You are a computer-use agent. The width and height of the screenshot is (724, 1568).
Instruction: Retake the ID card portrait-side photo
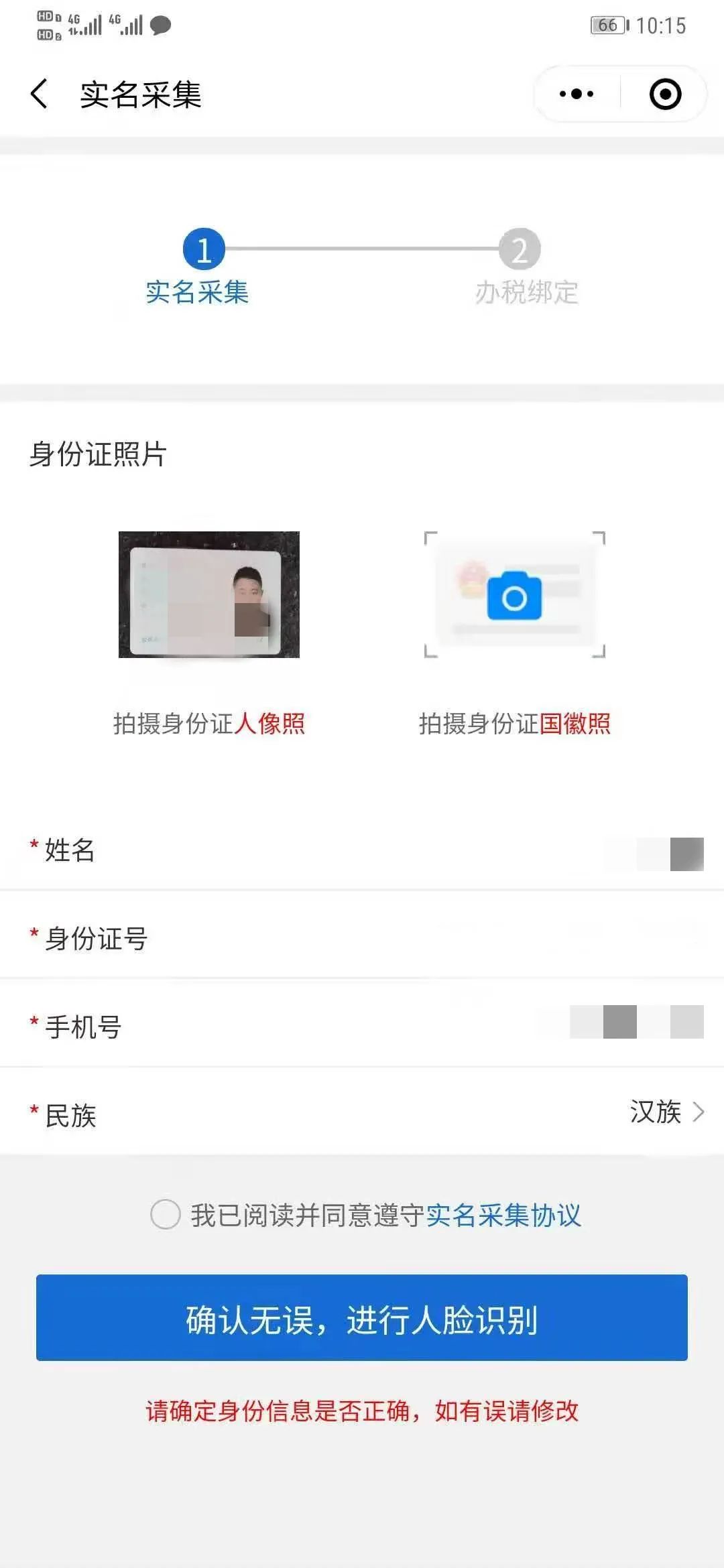pyautogui.click(x=209, y=594)
